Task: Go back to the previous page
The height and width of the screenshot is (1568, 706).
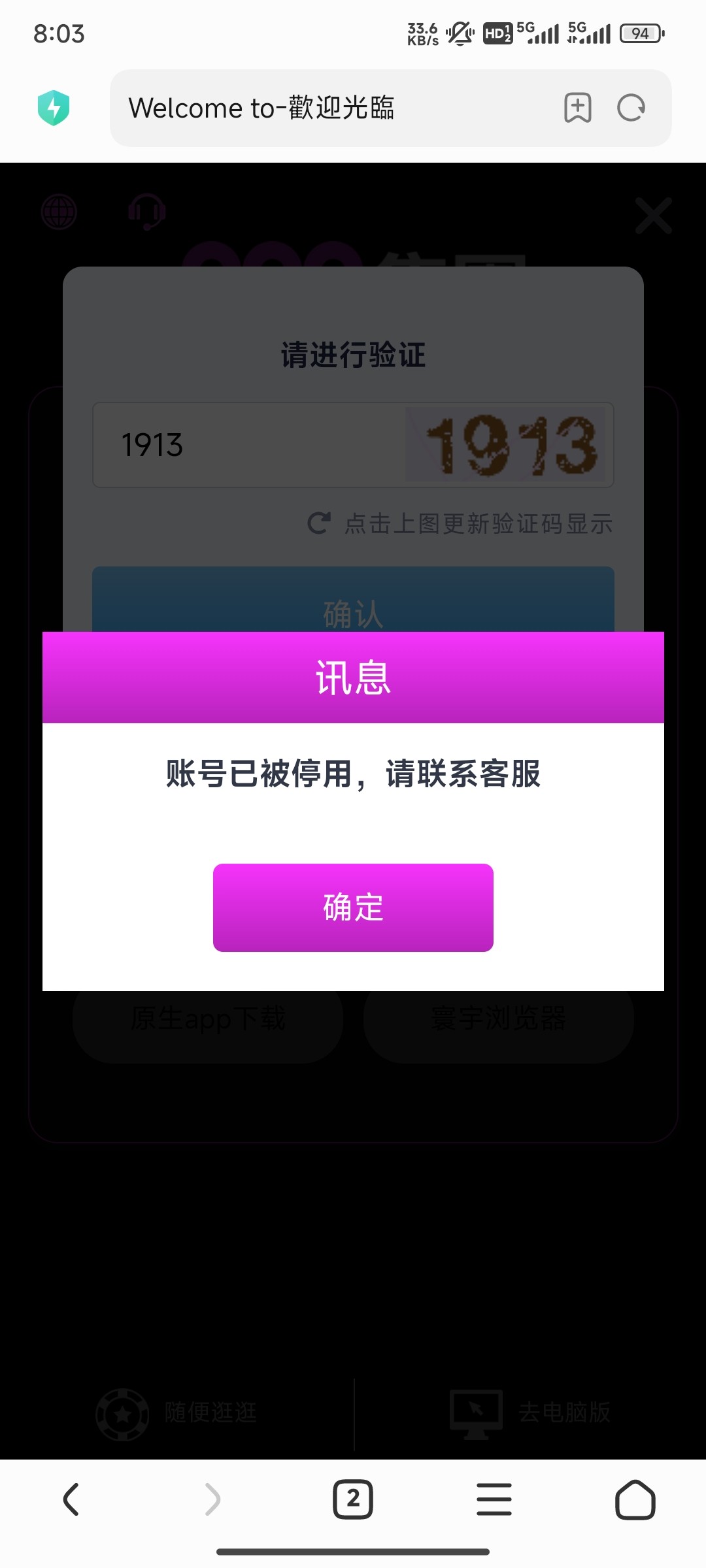Action: [x=71, y=1499]
